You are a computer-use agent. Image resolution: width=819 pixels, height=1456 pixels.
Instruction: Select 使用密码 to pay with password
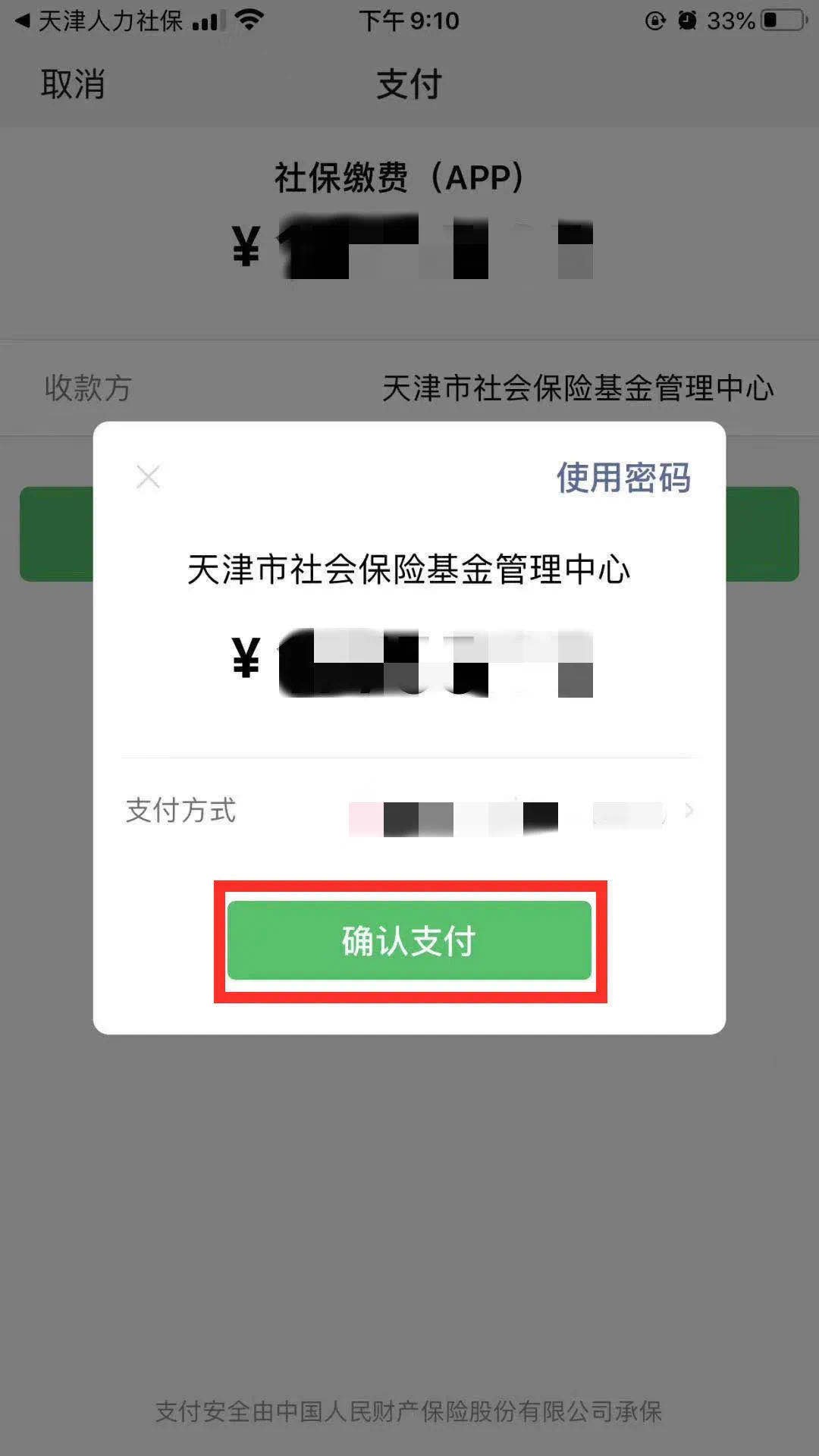[623, 478]
